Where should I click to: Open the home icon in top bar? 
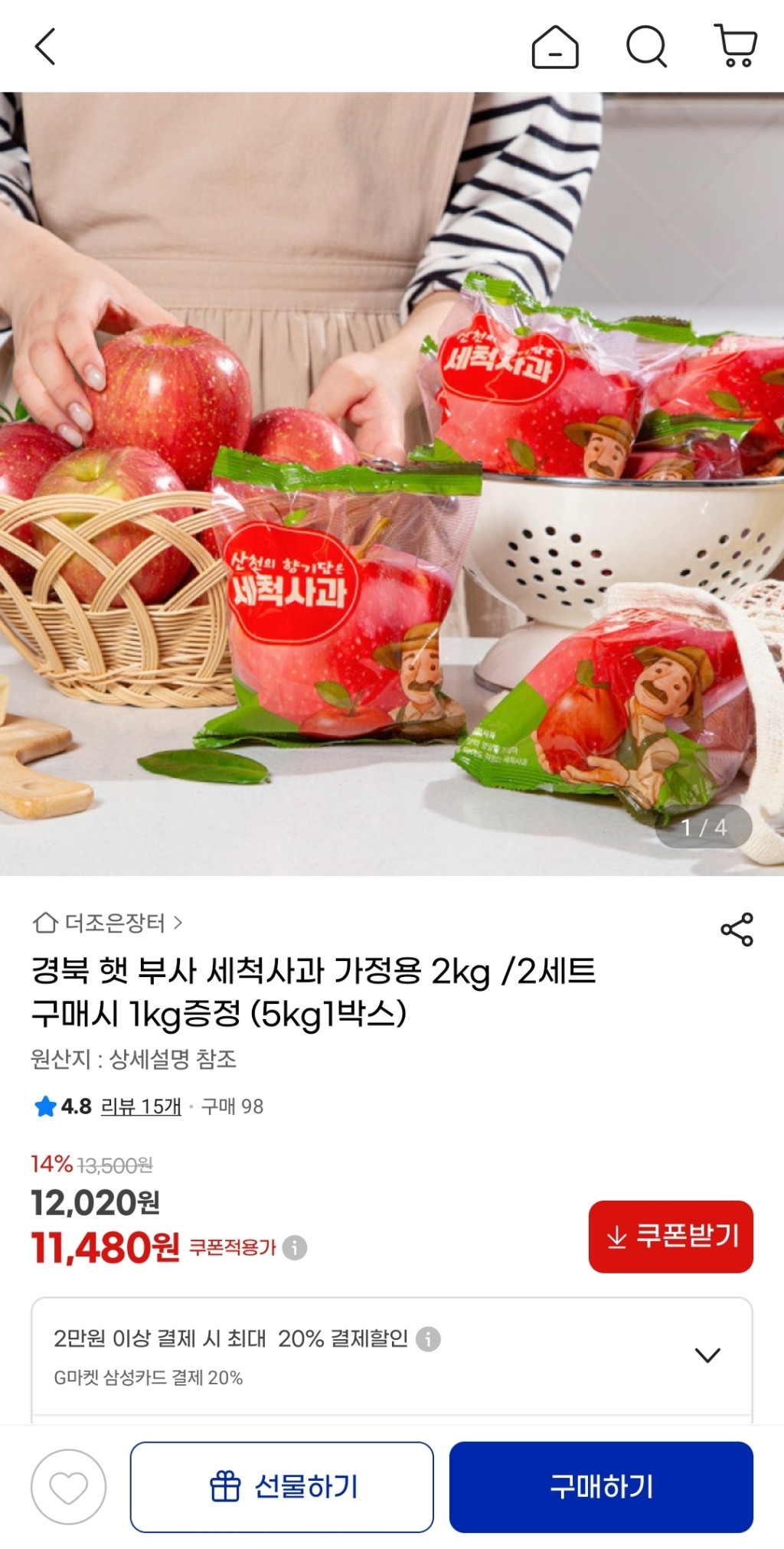click(x=555, y=47)
